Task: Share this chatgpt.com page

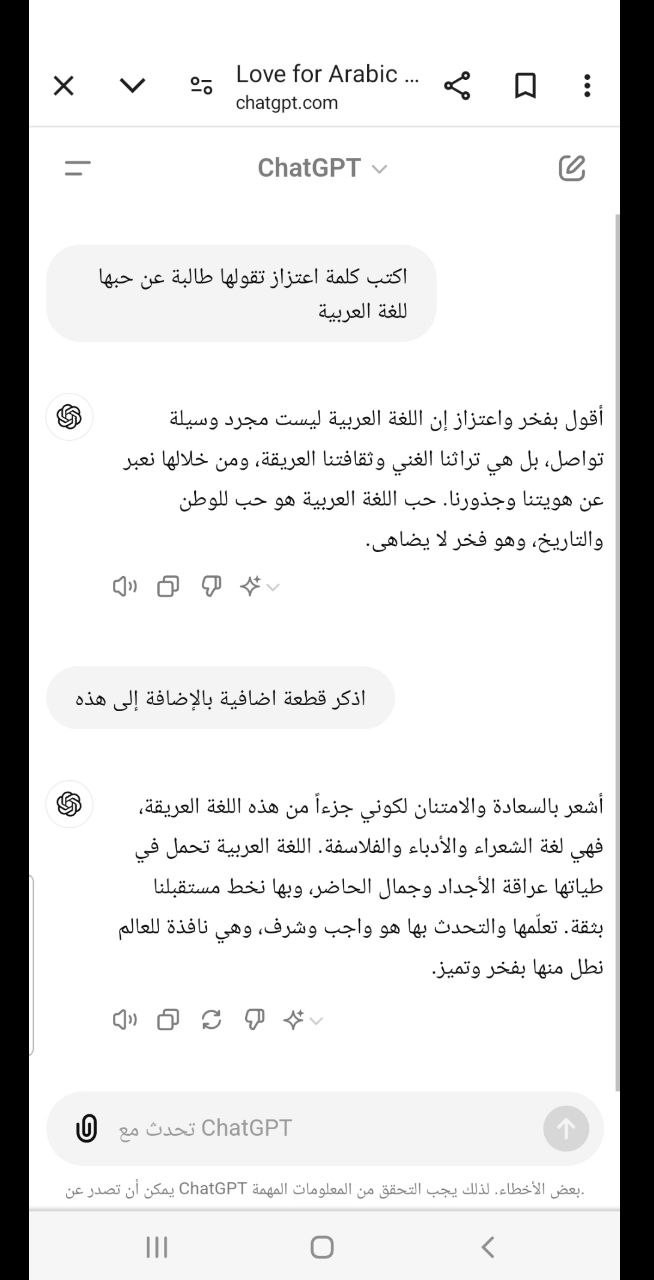Action: coord(457,86)
